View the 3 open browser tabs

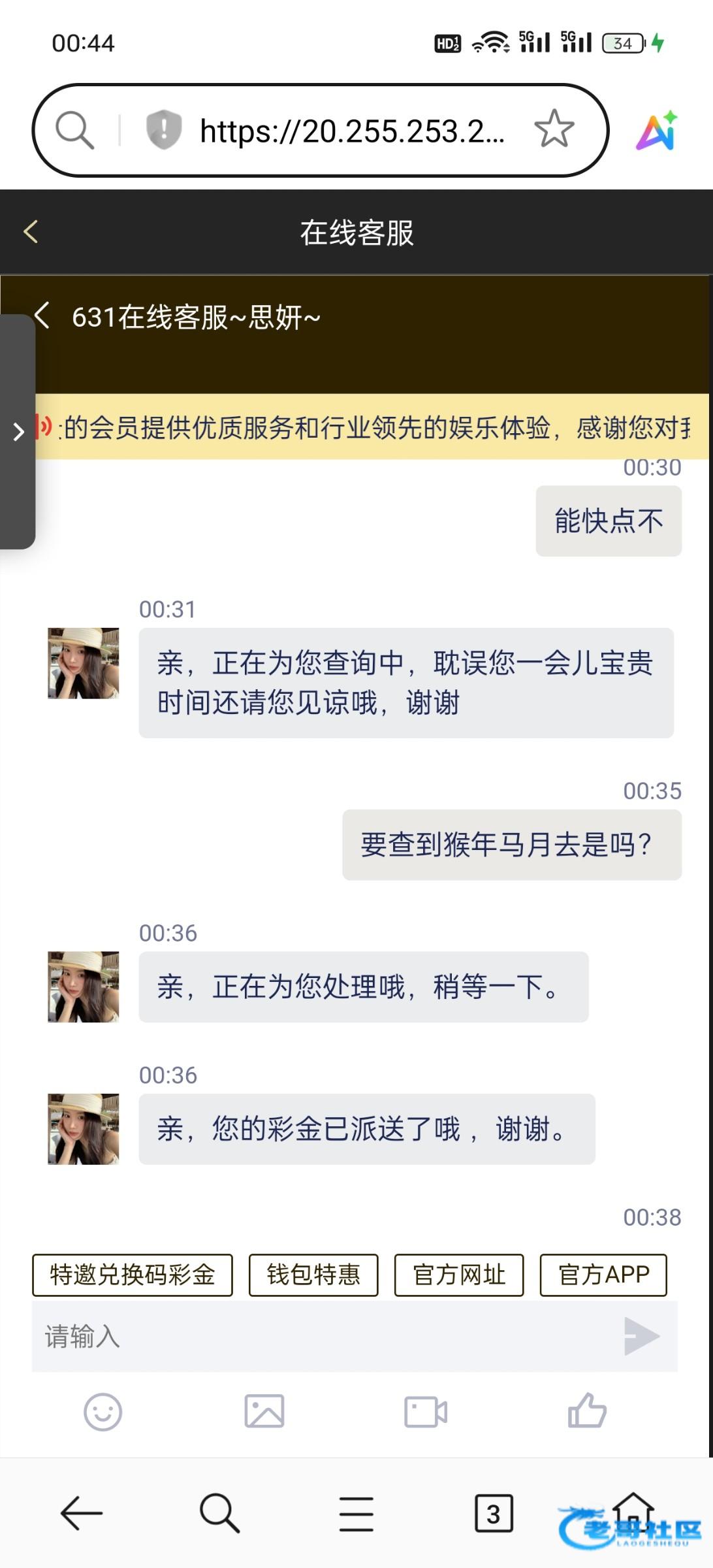pos(494,1513)
